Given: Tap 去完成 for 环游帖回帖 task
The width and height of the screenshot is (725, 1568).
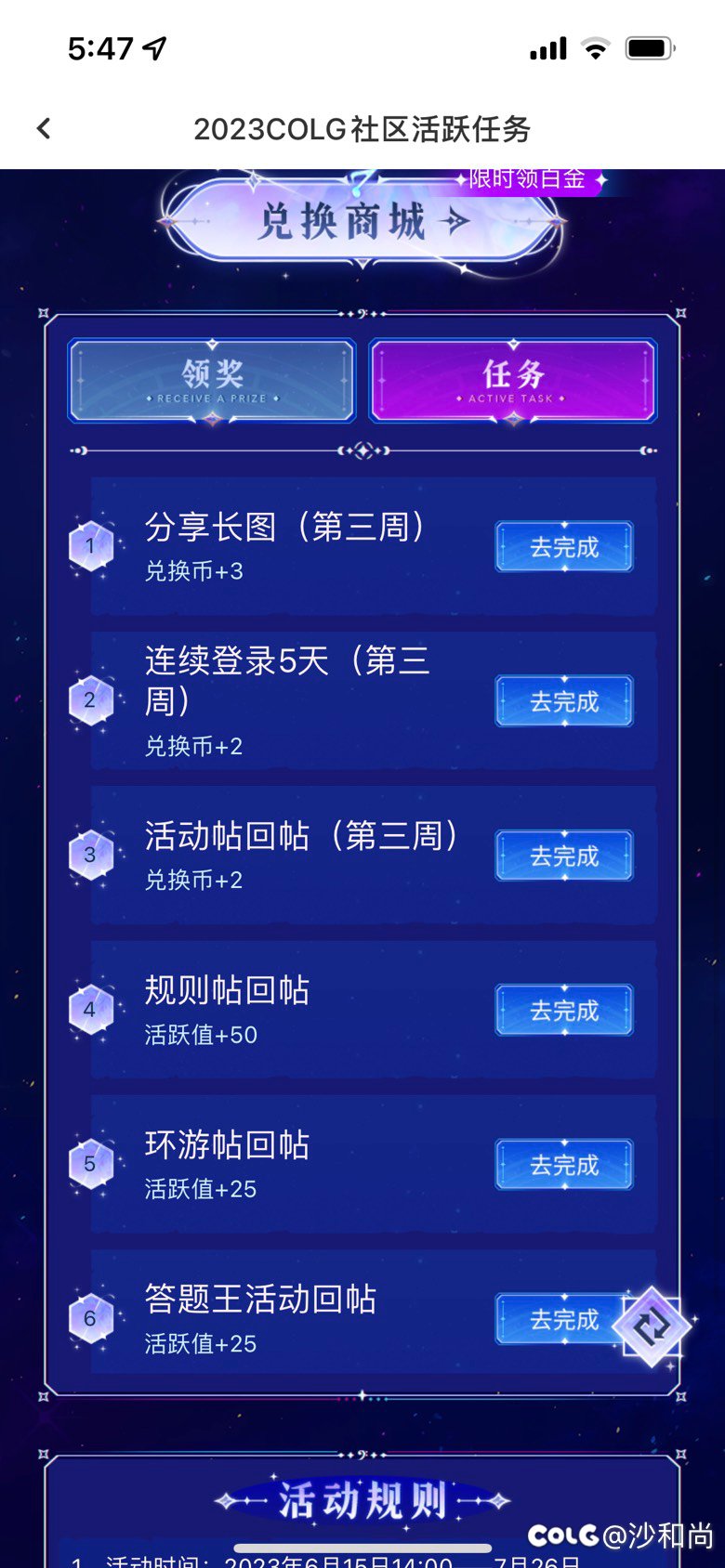Looking at the screenshot, I should coord(564,1164).
